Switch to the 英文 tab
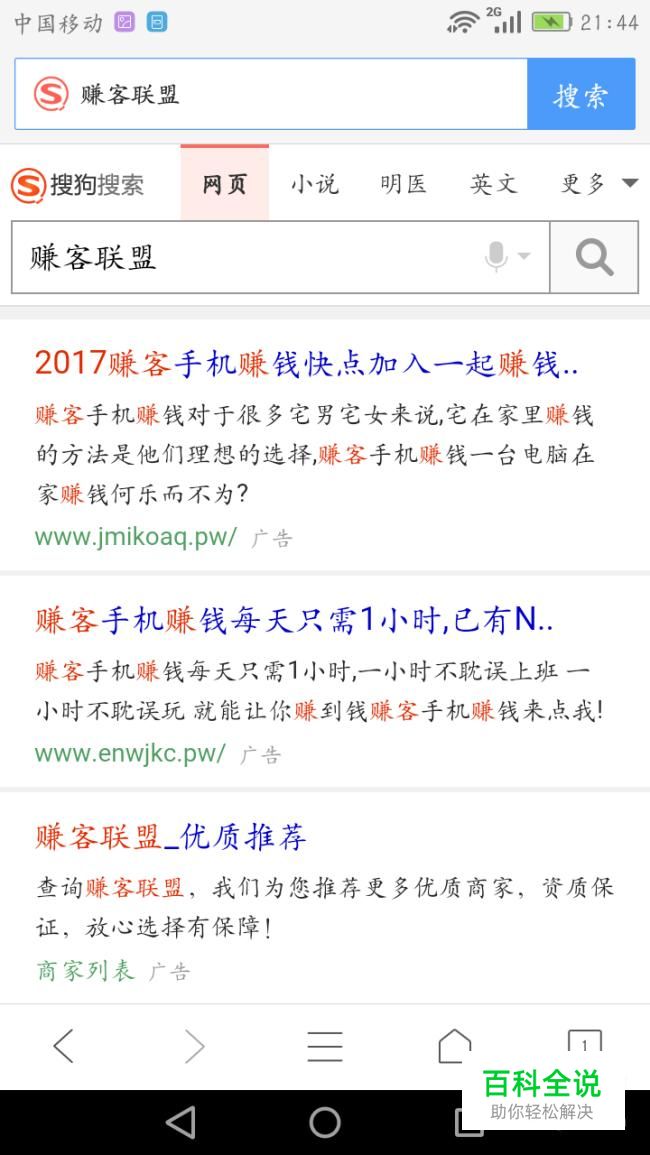The image size is (650, 1155). (494, 184)
